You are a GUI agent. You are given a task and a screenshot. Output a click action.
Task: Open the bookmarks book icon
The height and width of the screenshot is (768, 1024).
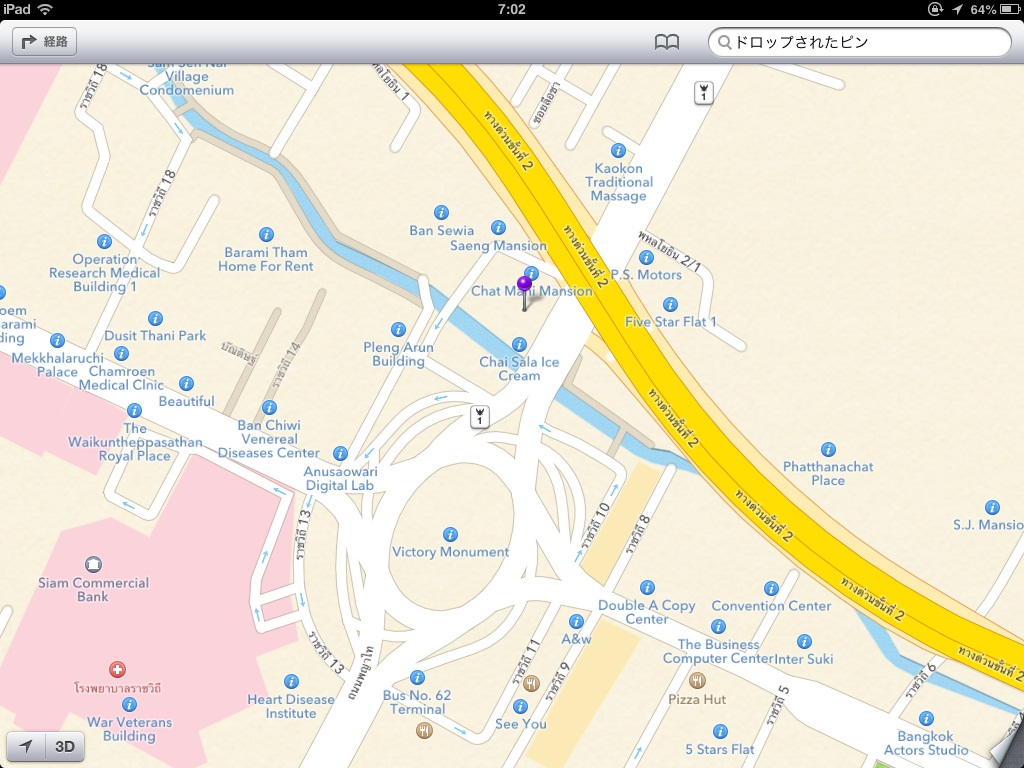click(666, 42)
